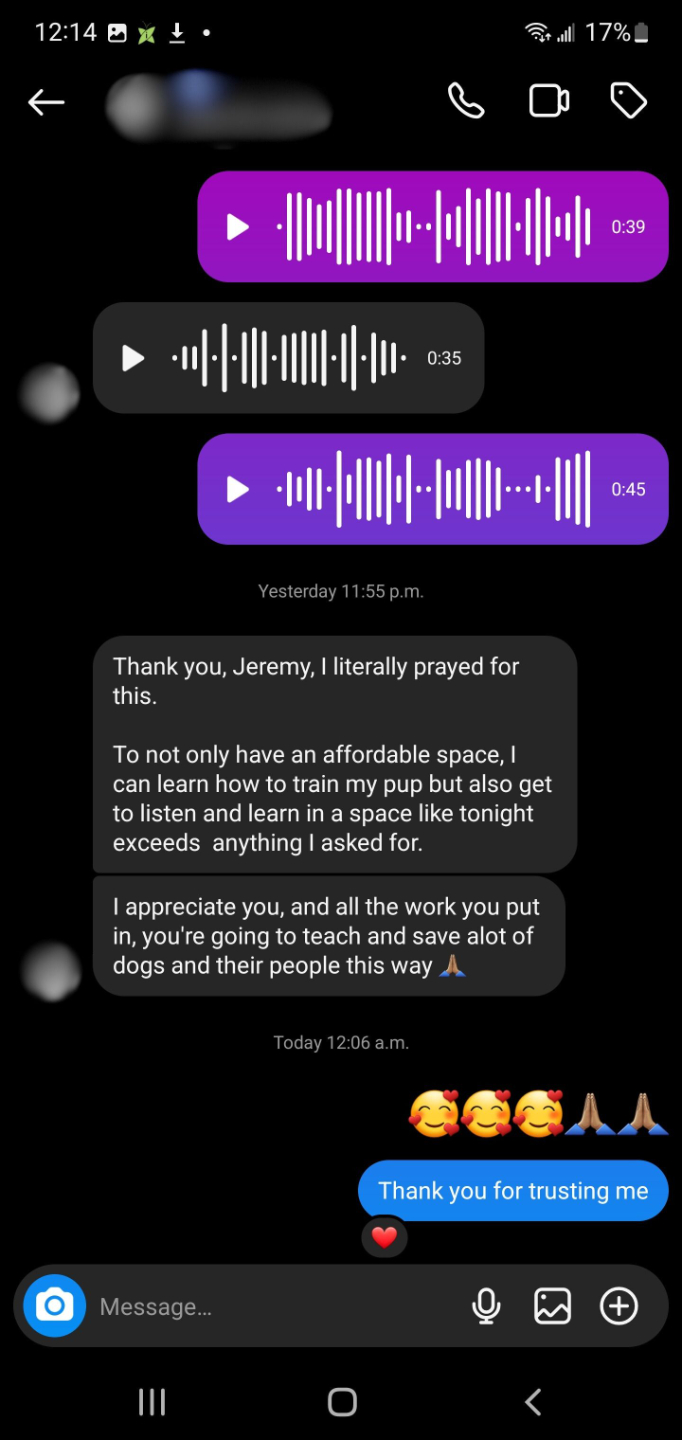Focus the Message text field
Viewport: 682px width, 1440px height.
(x=270, y=1307)
